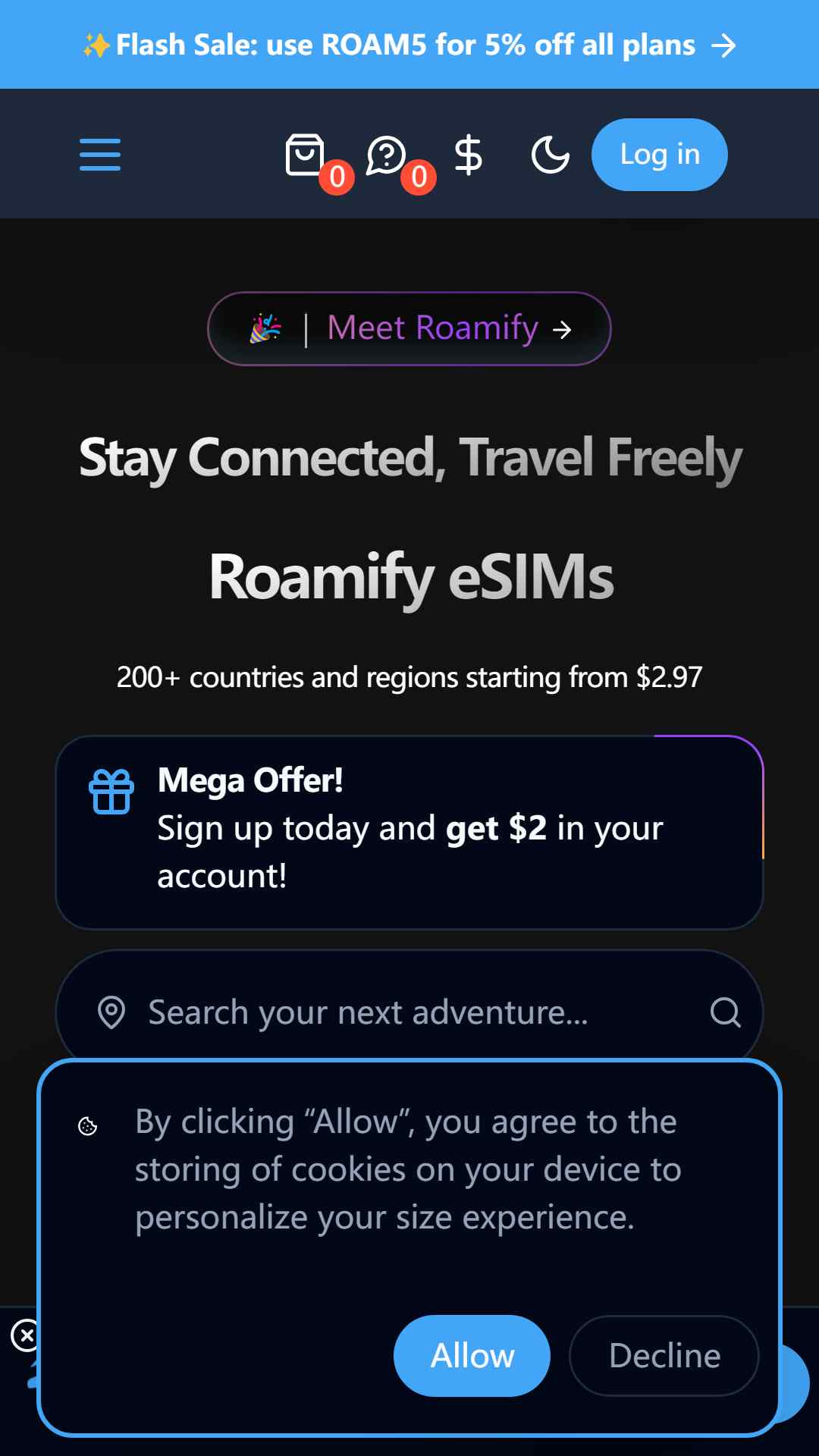Viewport: 819px width, 1456px height.
Task: Change currency with the dollar icon
Action: (x=468, y=155)
